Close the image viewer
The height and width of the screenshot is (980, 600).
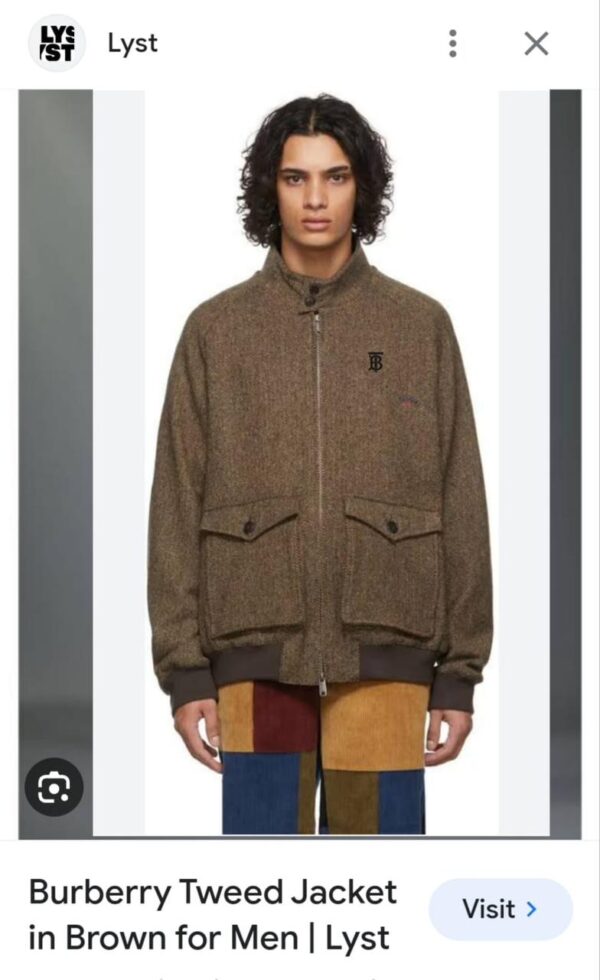537,43
